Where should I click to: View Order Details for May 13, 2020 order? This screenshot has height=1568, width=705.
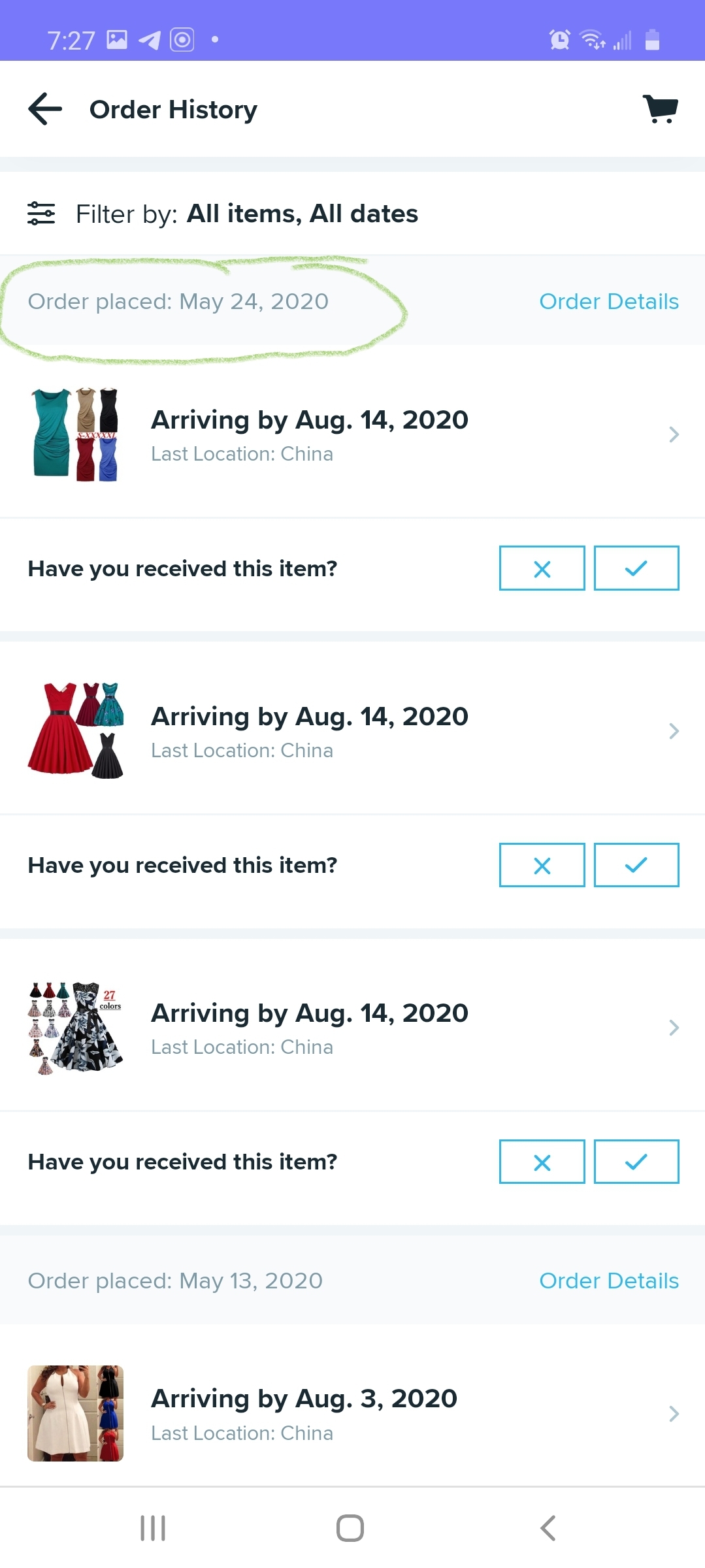pyautogui.click(x=608, y=1281)
